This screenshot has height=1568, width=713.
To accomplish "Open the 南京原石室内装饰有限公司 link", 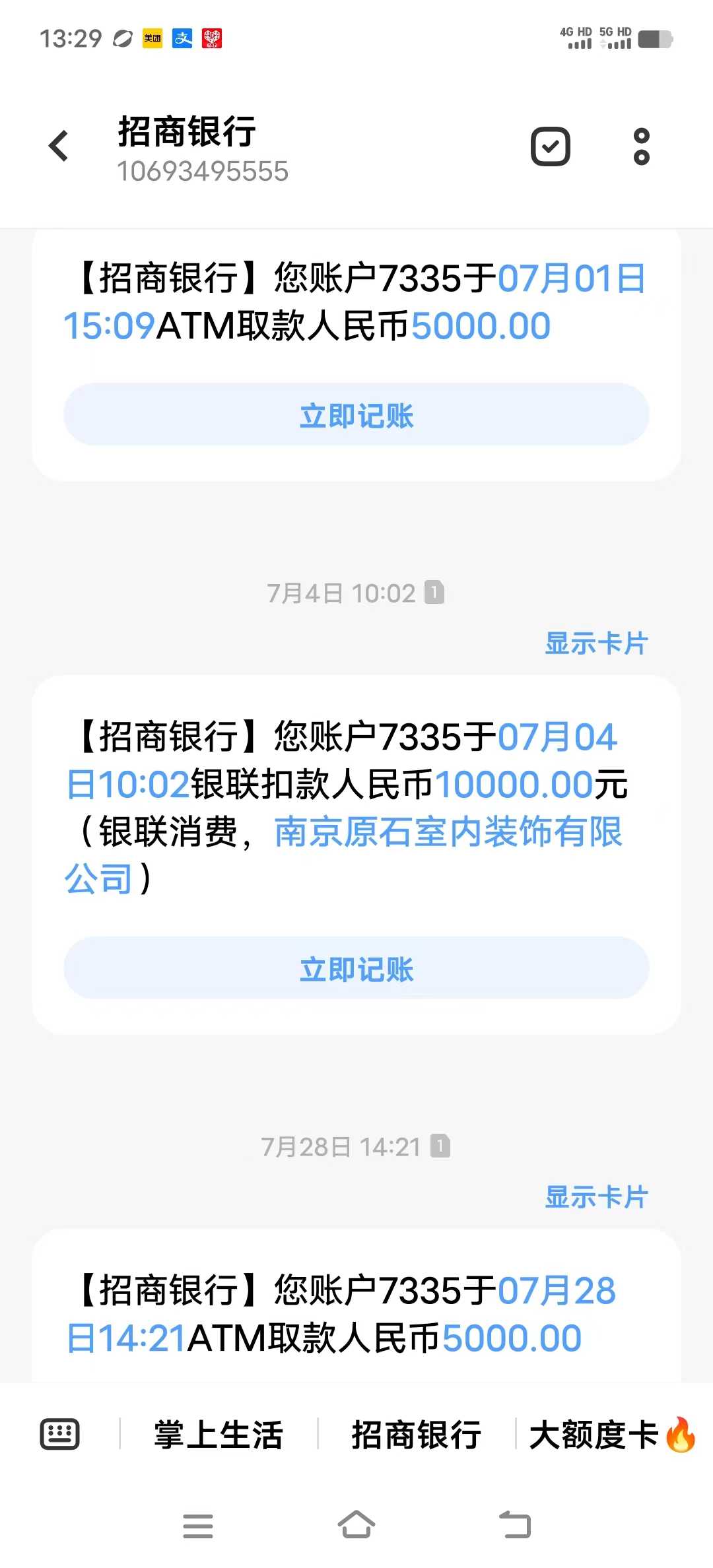I will (448, 832).
